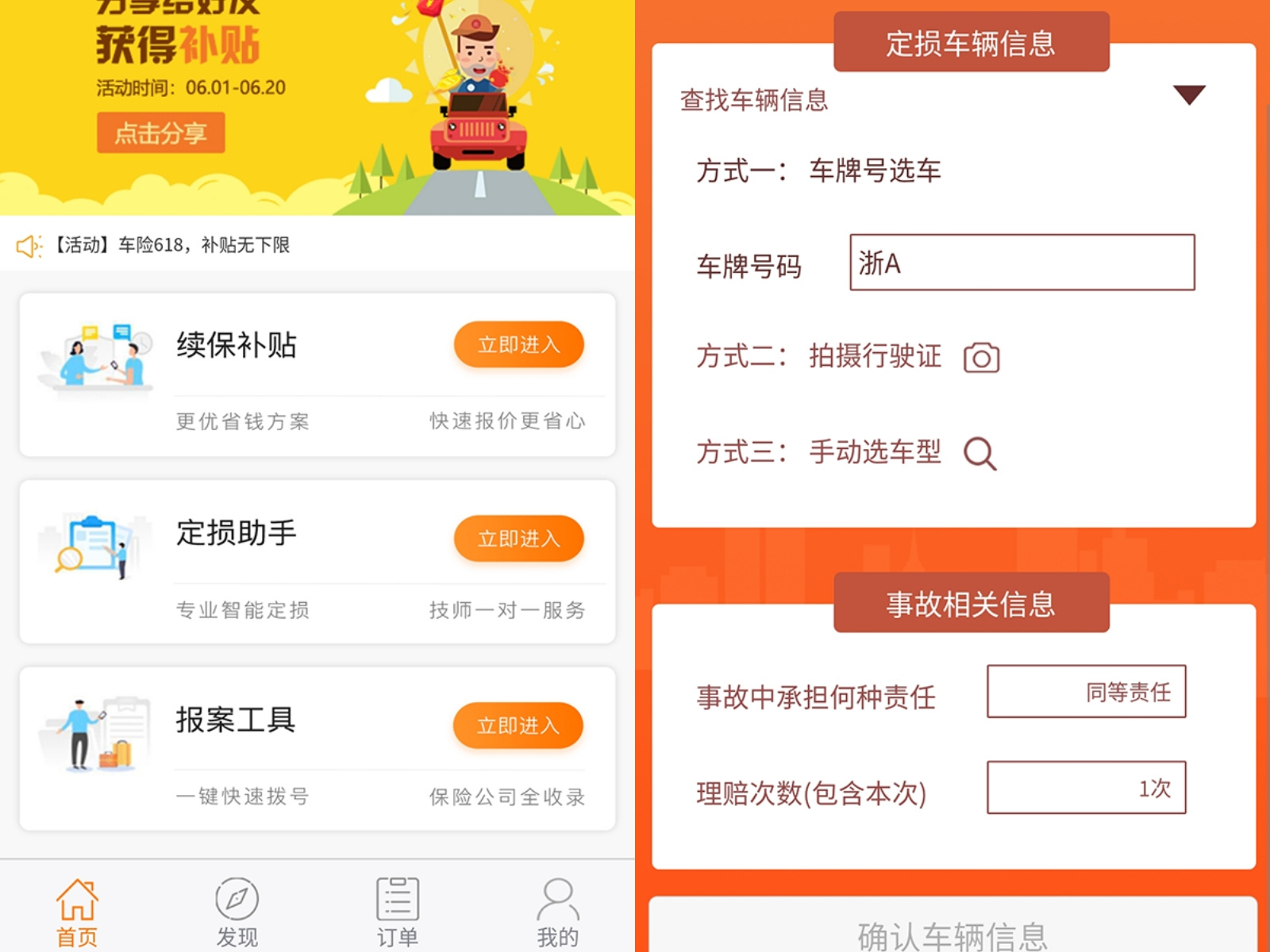Open the 车险618 activity notice
Viewport: 1270px width, 952px height.
(172, 245)
